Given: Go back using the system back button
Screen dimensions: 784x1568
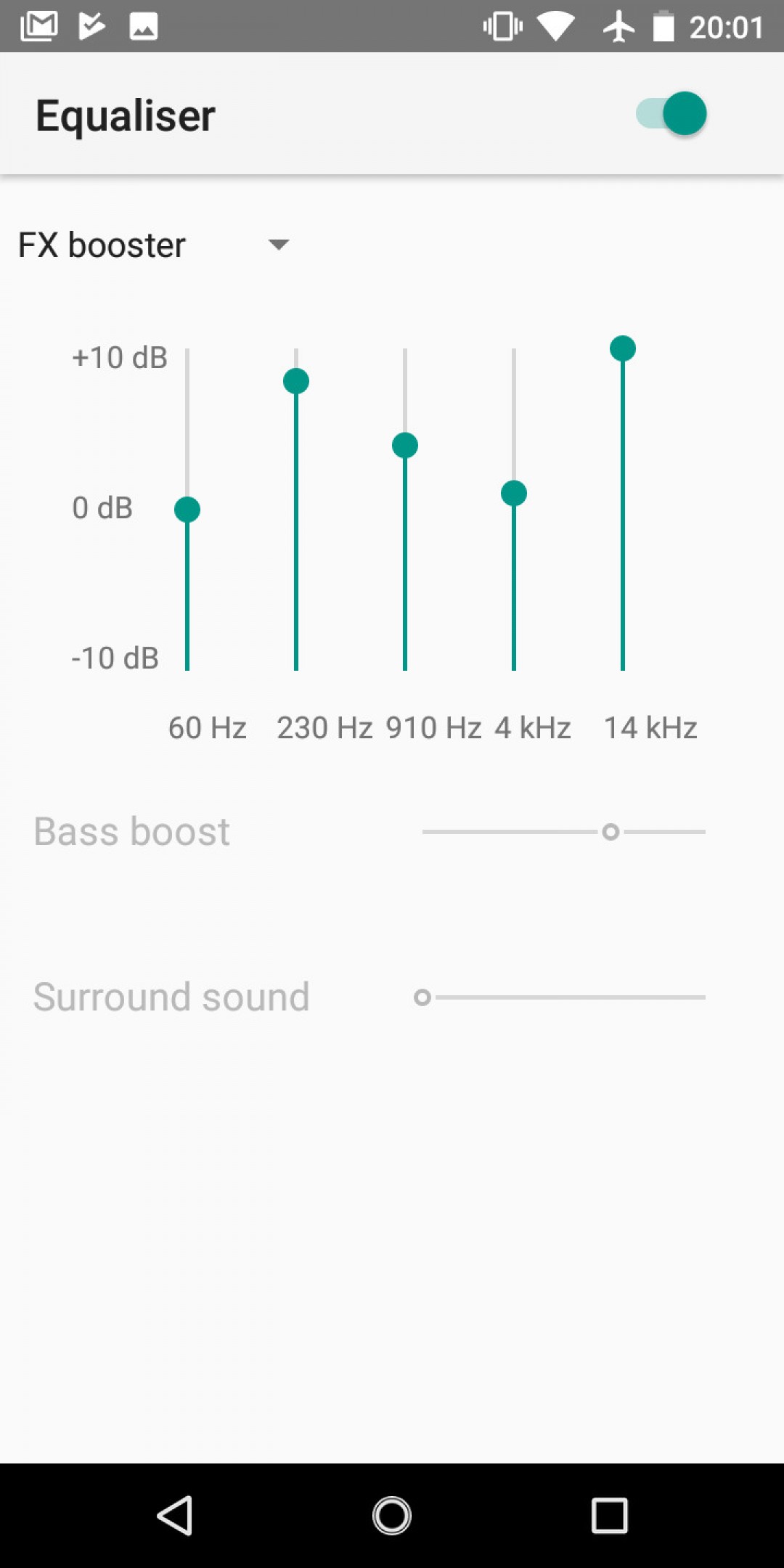Looking at the screenshot, I should coord(175,1516).
